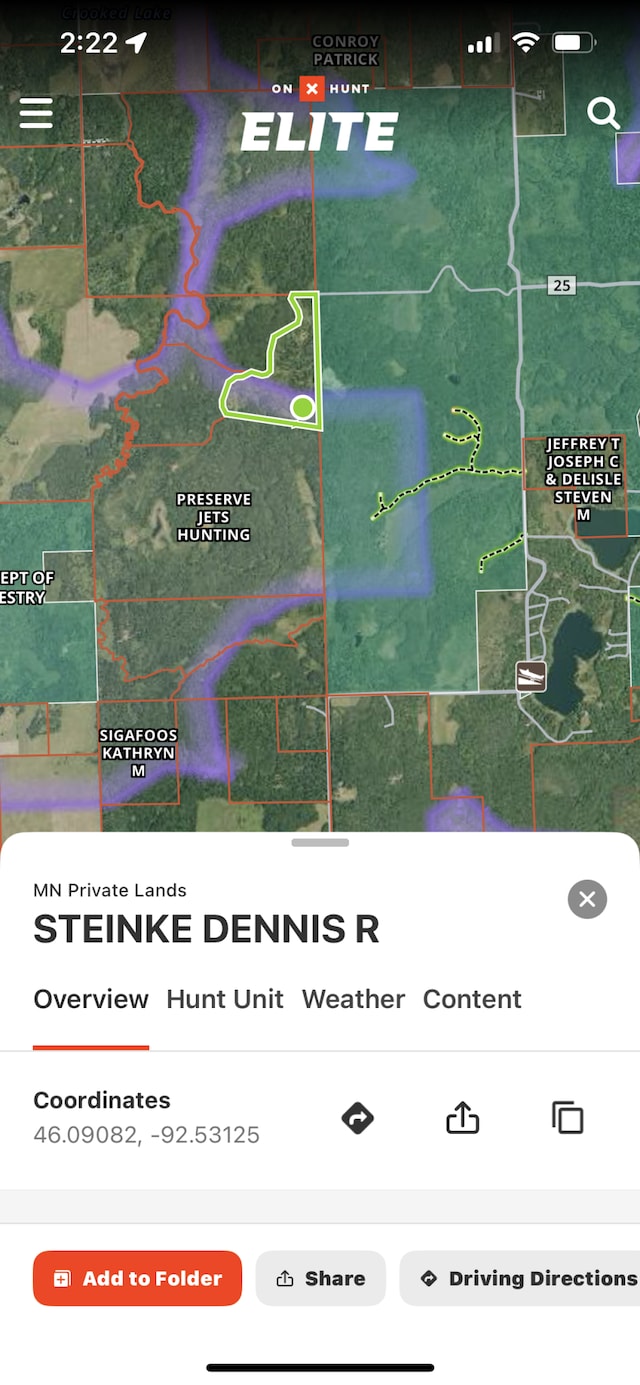
Task: Open the Content tab
Action: click(x=472, y=999)
